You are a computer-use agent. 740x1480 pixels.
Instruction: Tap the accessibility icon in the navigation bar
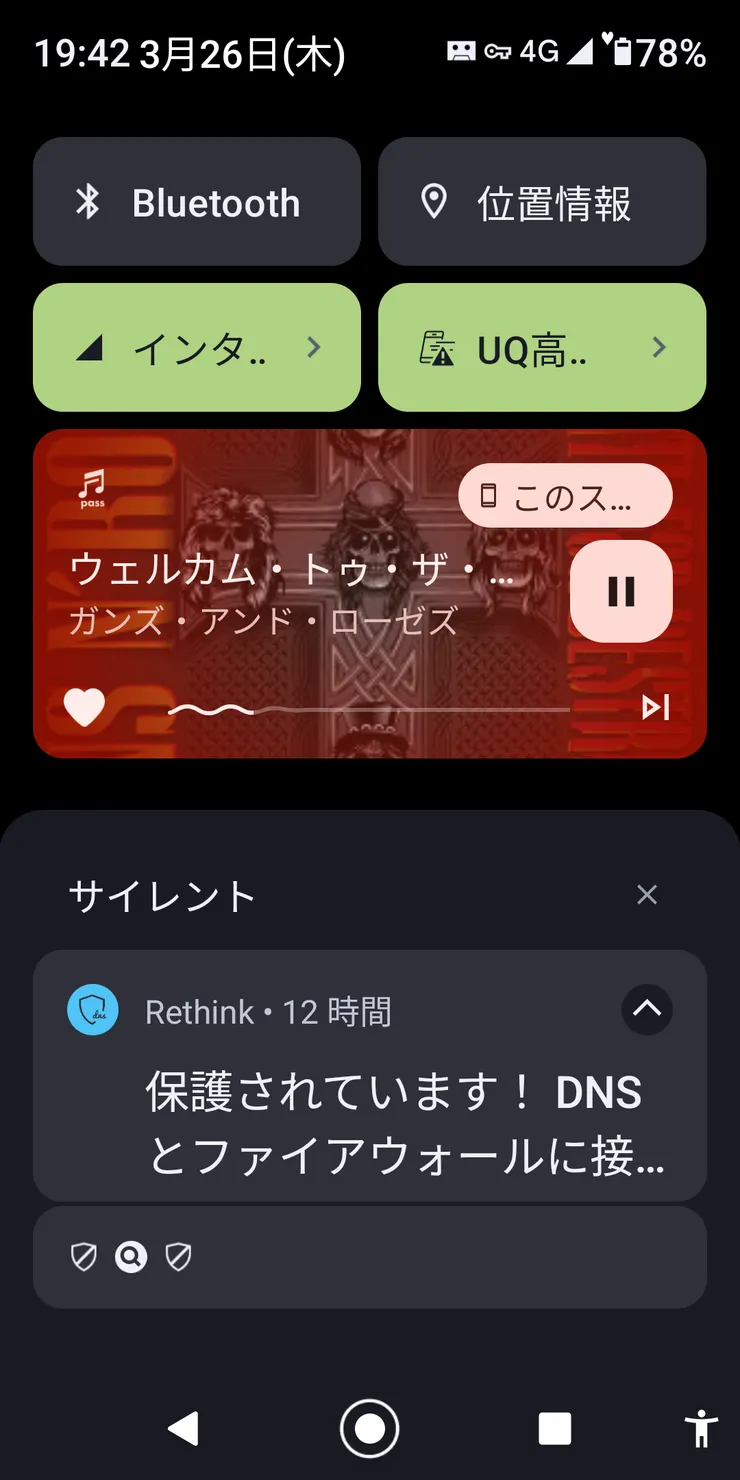(700, 1428)
